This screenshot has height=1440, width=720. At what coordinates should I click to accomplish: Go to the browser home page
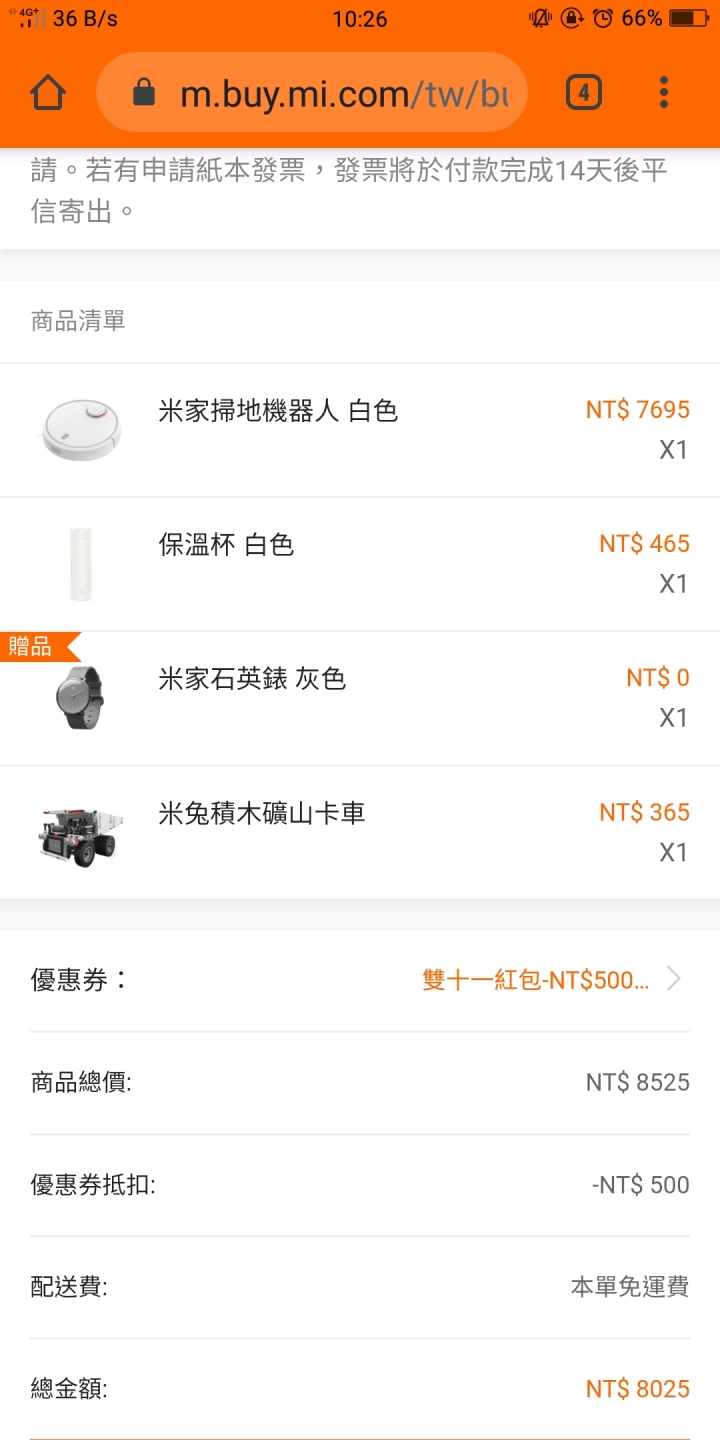coord(48,93)
